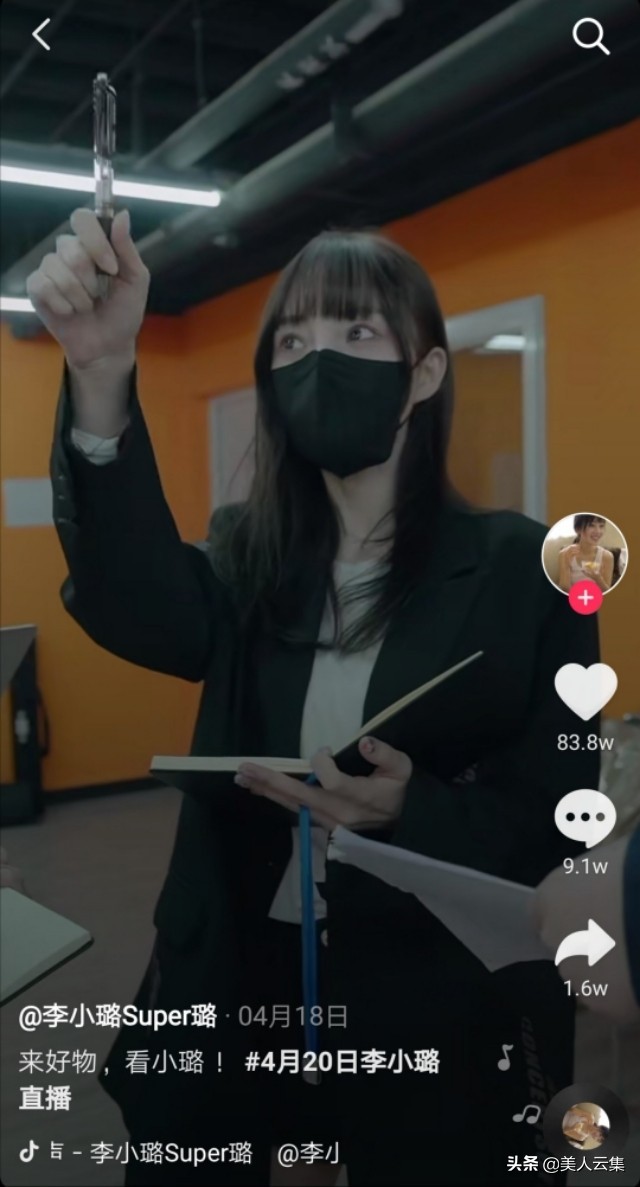Viewport: 640px width, 1187px height.
Task: Open the creator's profile avatar
Action: (584, 554)
